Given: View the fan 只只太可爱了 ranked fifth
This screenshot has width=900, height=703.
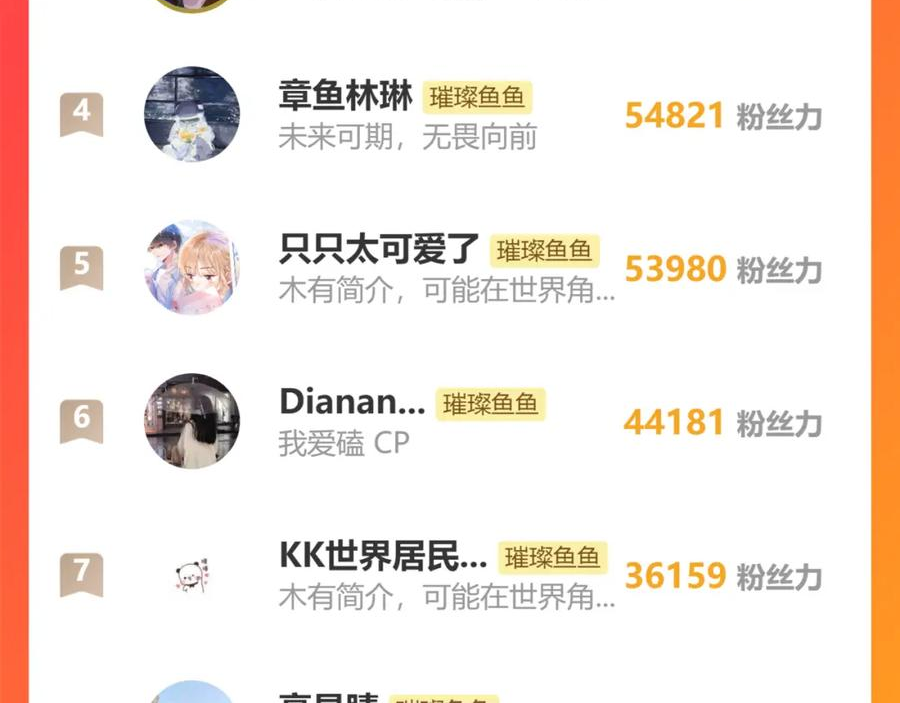Looking at the screenshot, I should (x=383, y=250).
